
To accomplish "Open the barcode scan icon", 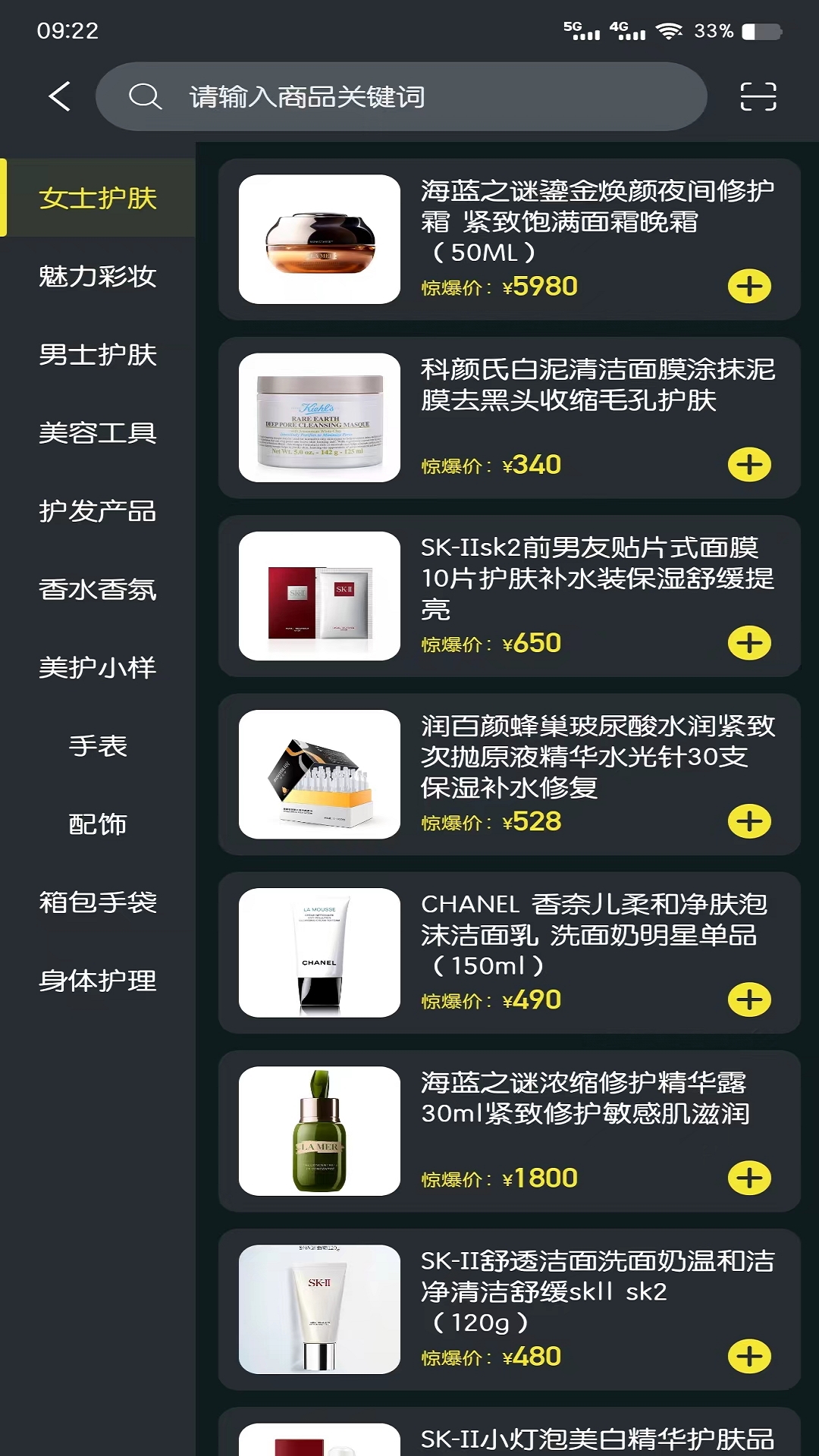I will pos(758,96).
